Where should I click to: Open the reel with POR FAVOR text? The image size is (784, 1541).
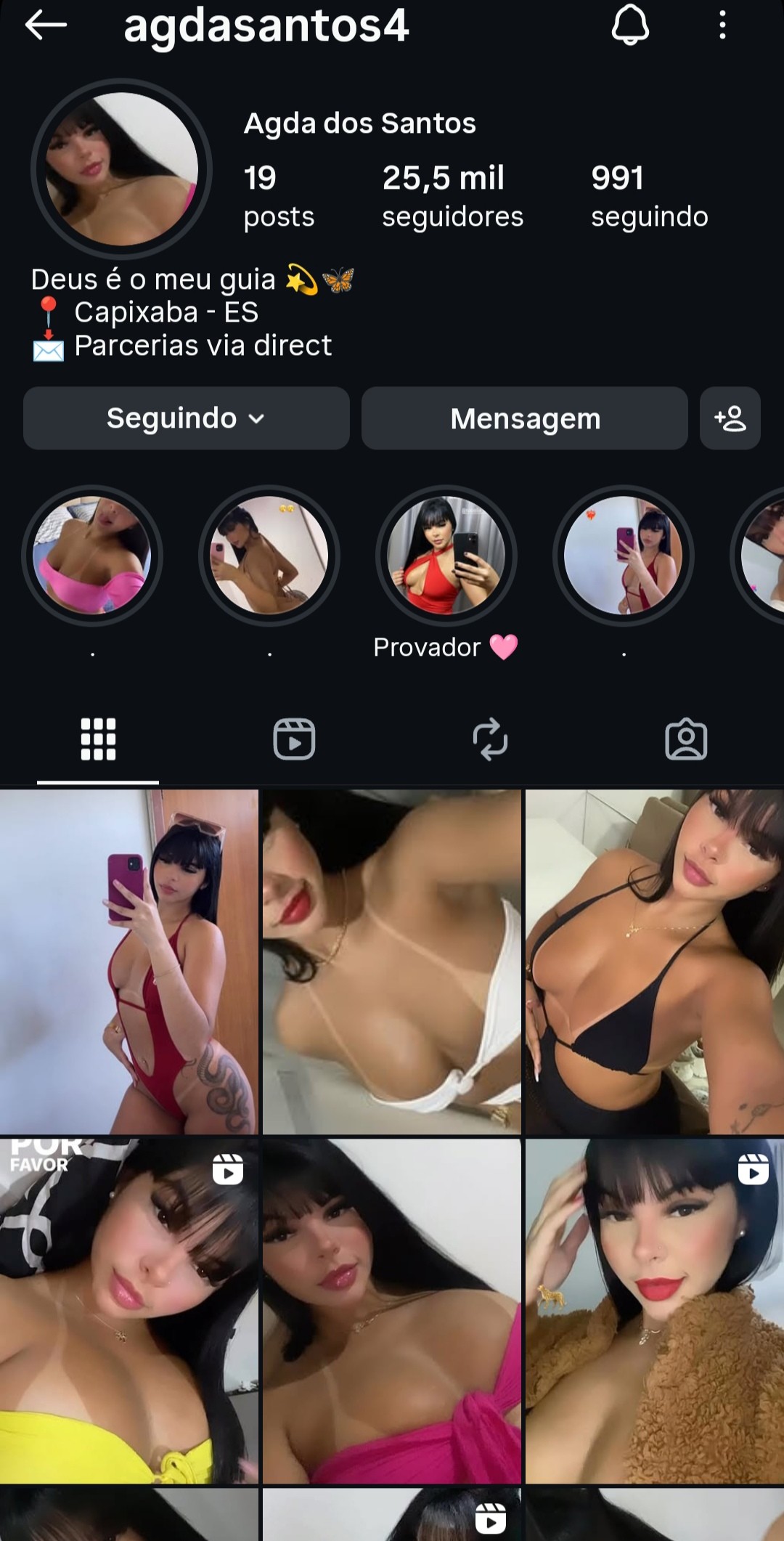tap(129, 1310)
